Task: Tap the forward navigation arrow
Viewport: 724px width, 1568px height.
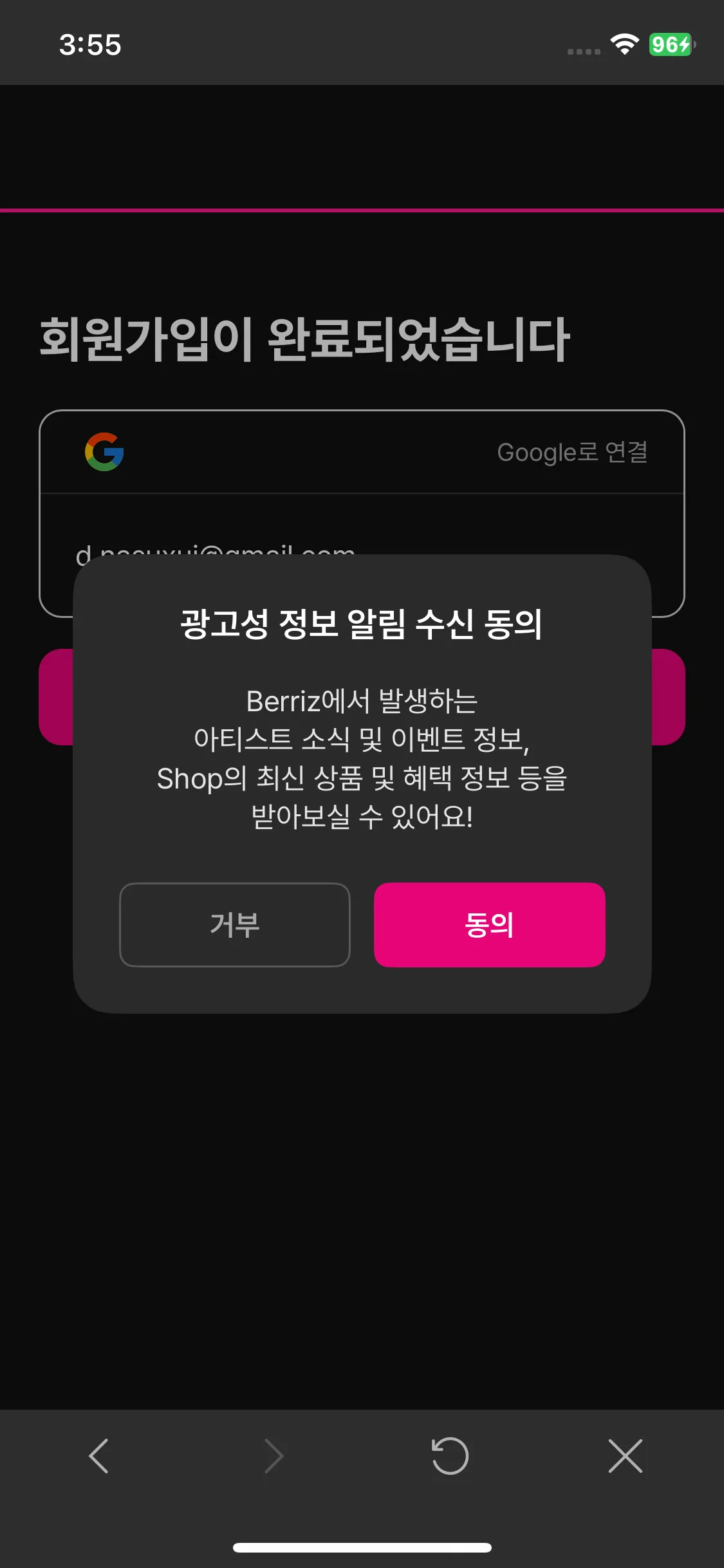Action: pyautogui.click(x=274, y=1457)
